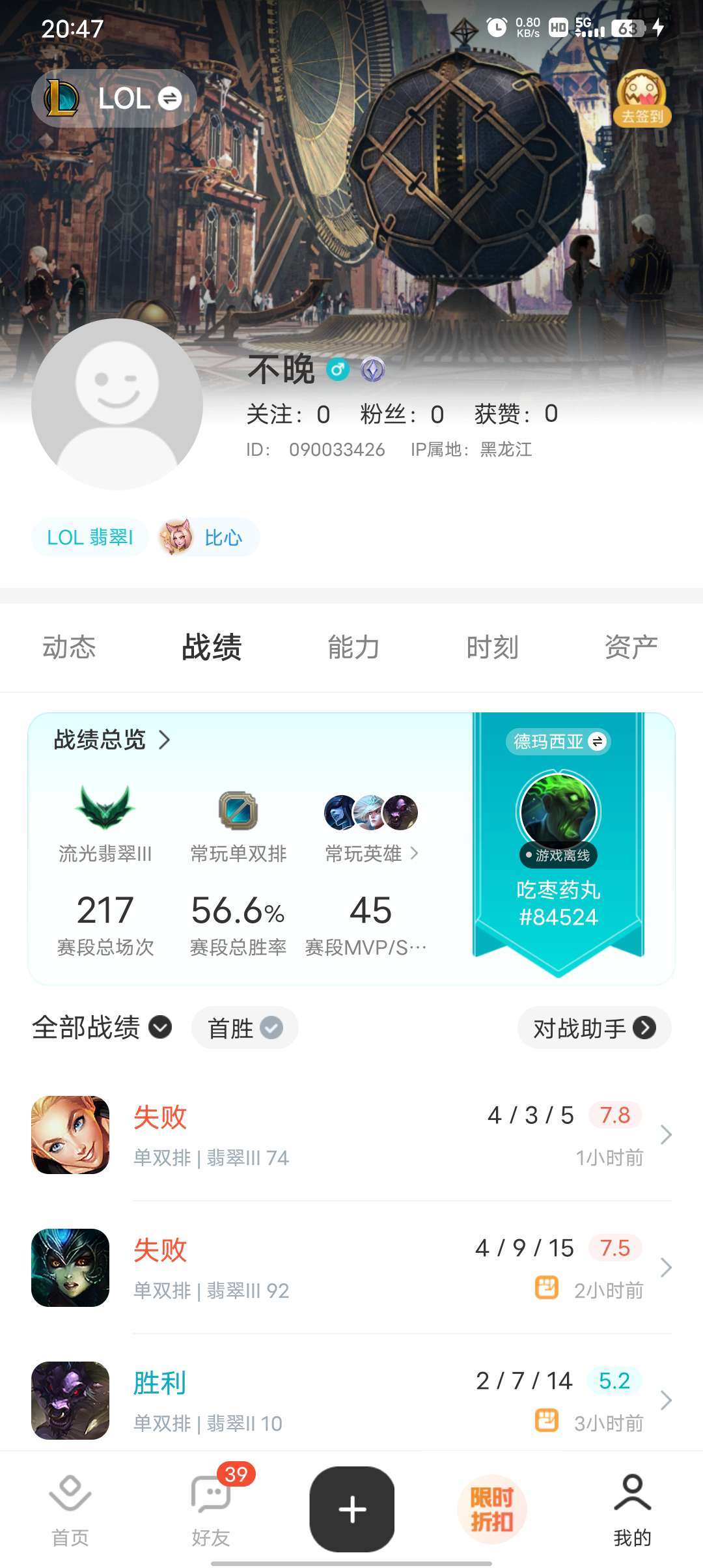The height and width of the screenshot is (1568, 703).
Task: Switch to the 能力 tab
Action: [353, 647]
